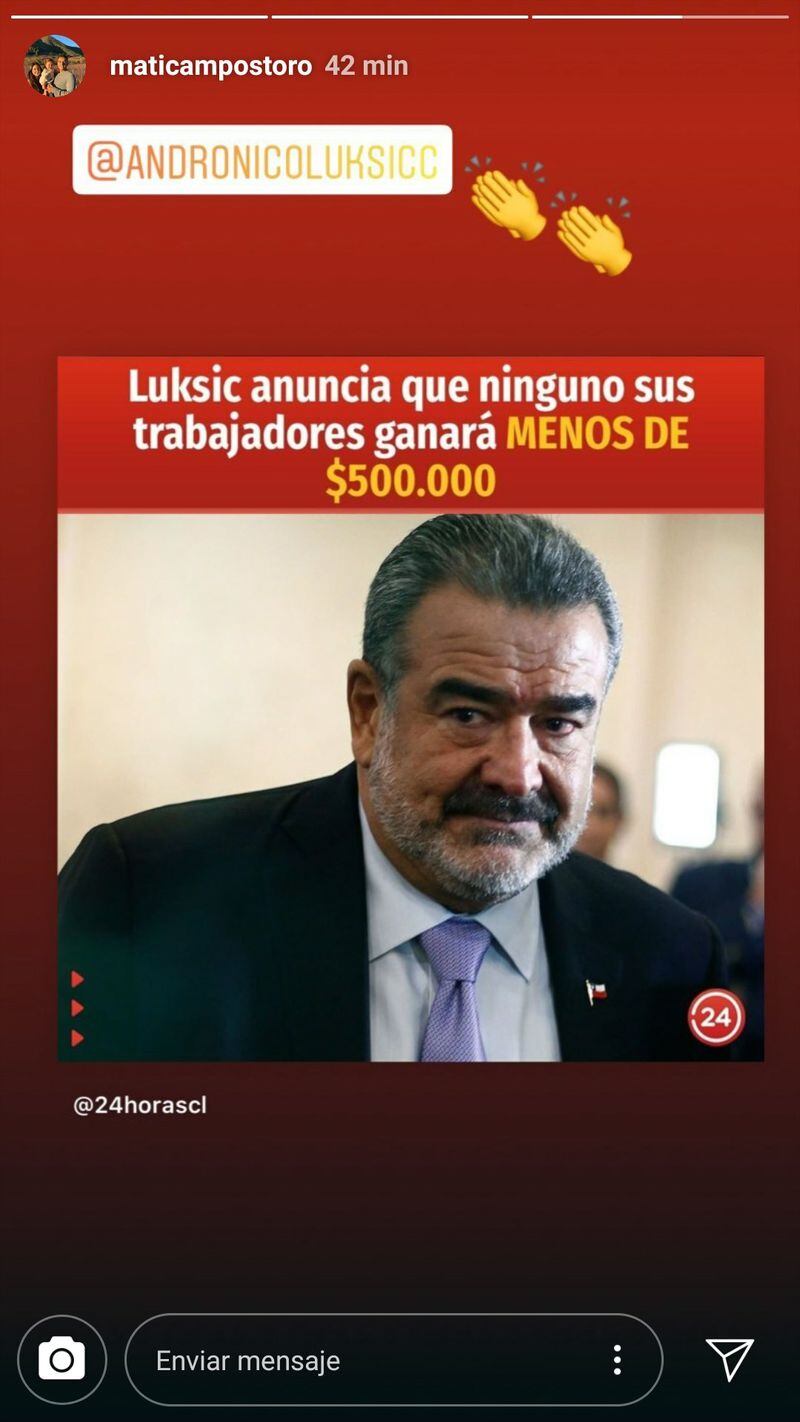Open the @ANDRONICOLUKSICC mention sticker
The image size is (800, 1422).
point(262,160)
